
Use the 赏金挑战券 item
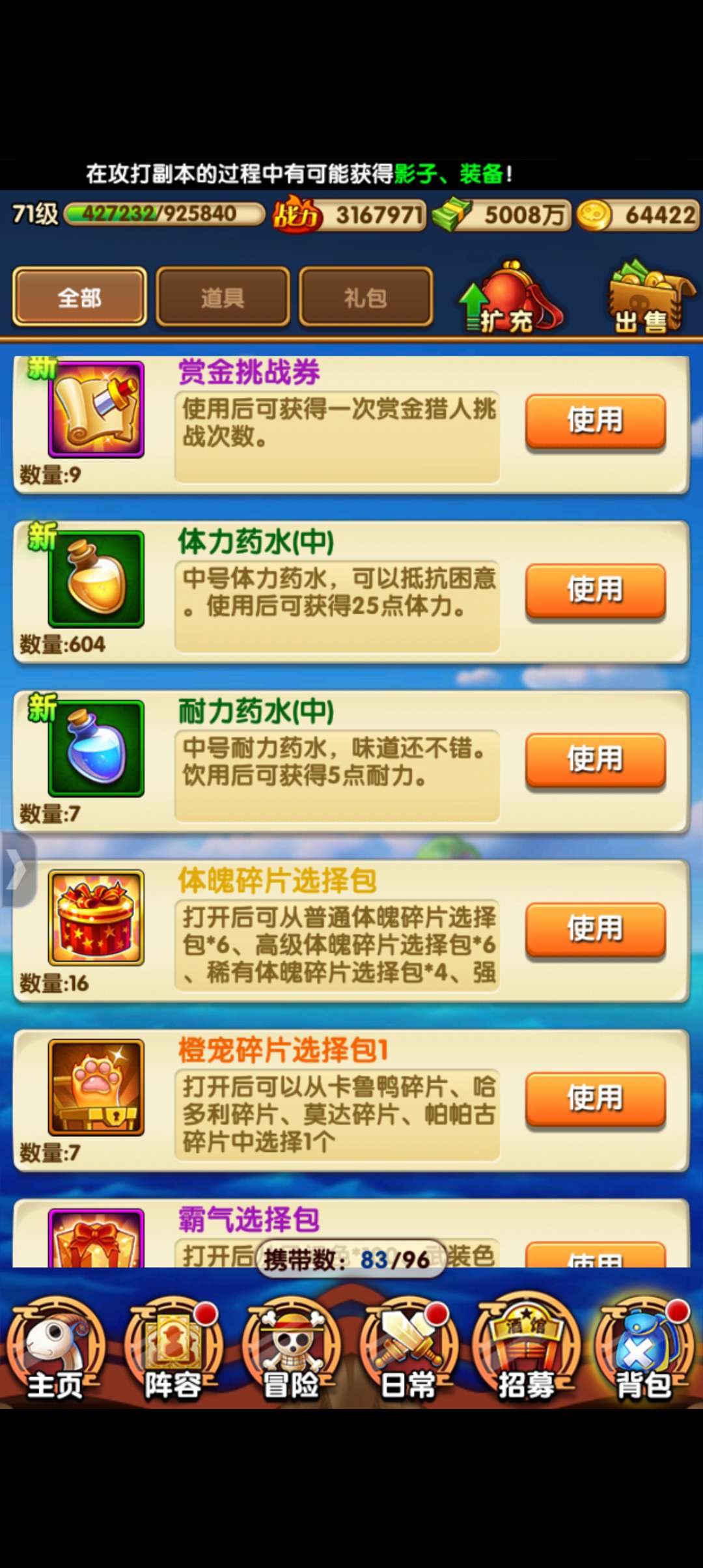click(595, 420)
